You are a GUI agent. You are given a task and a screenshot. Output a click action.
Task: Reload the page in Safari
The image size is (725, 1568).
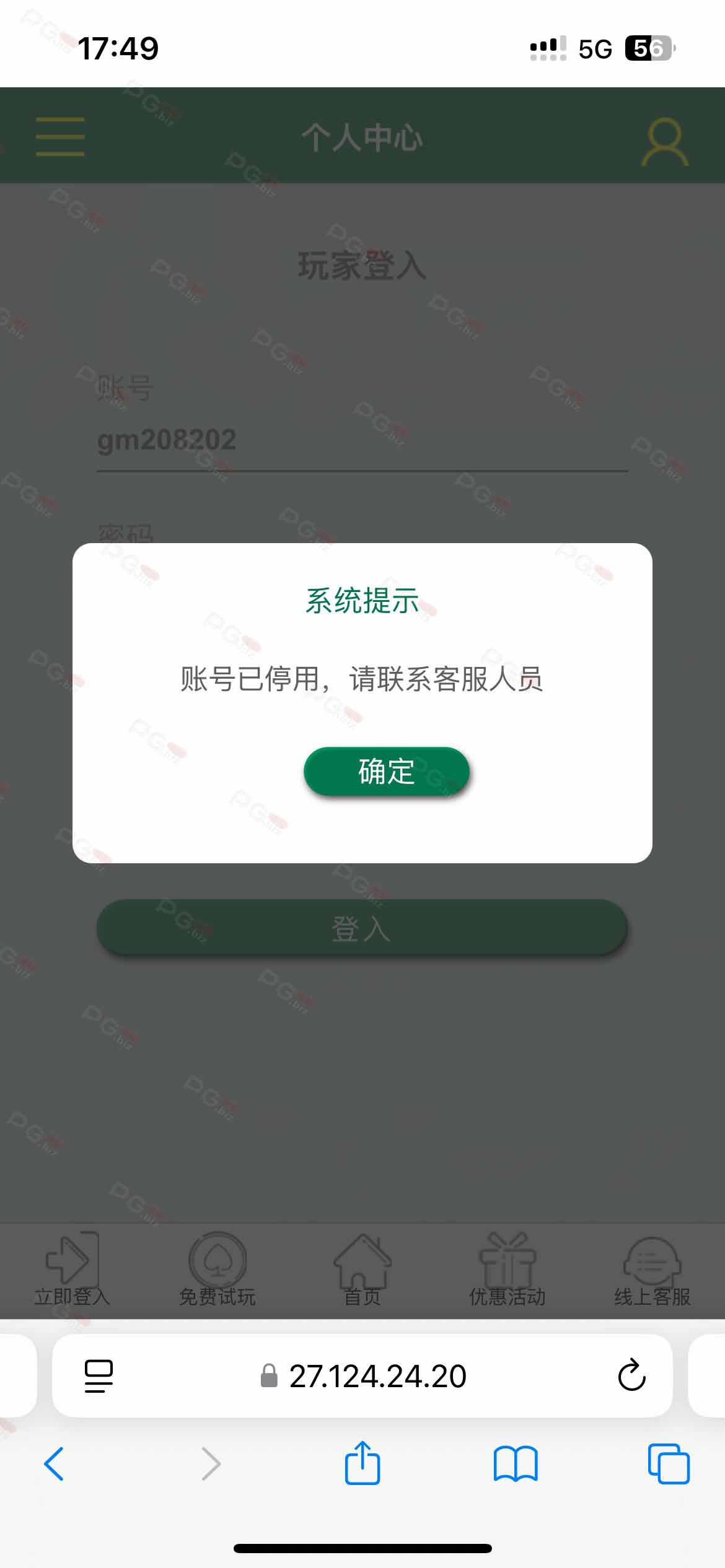tap(631, 1376)
